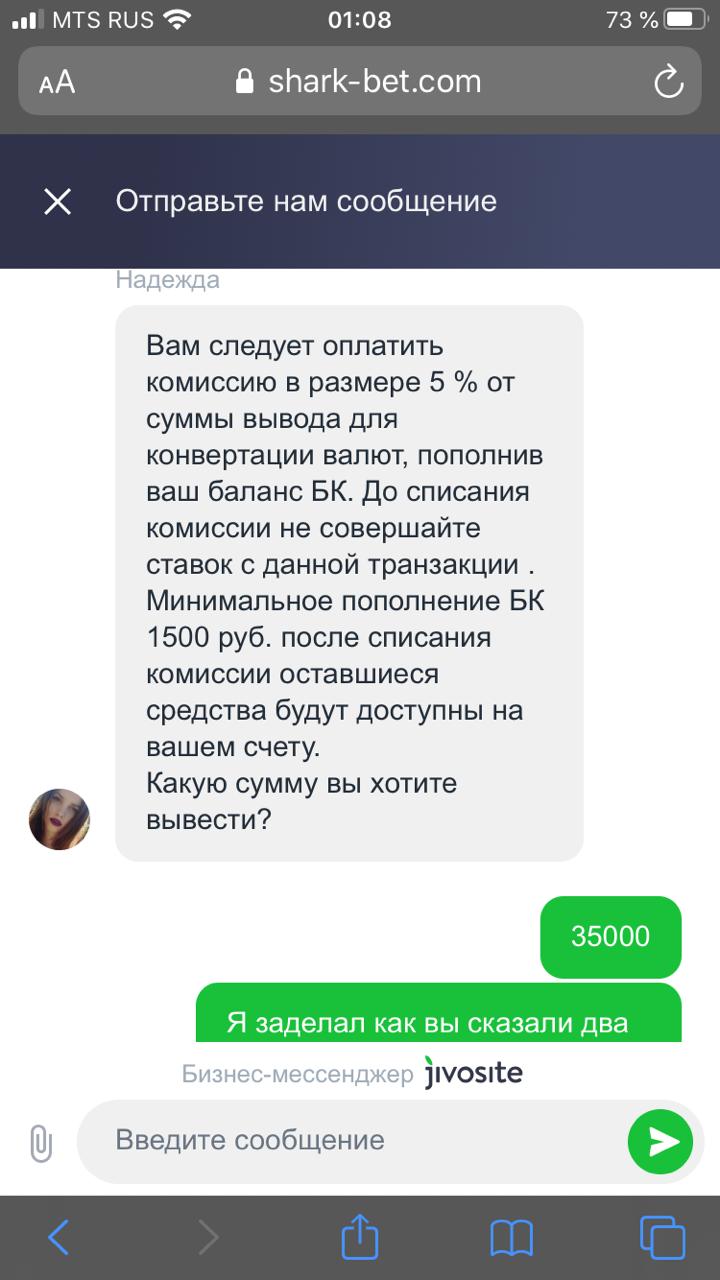Image resolution: width=720 pixels, height=1280 pixels.
Task: Tap the shark-bet.com address bar
Action: [360, 81]
